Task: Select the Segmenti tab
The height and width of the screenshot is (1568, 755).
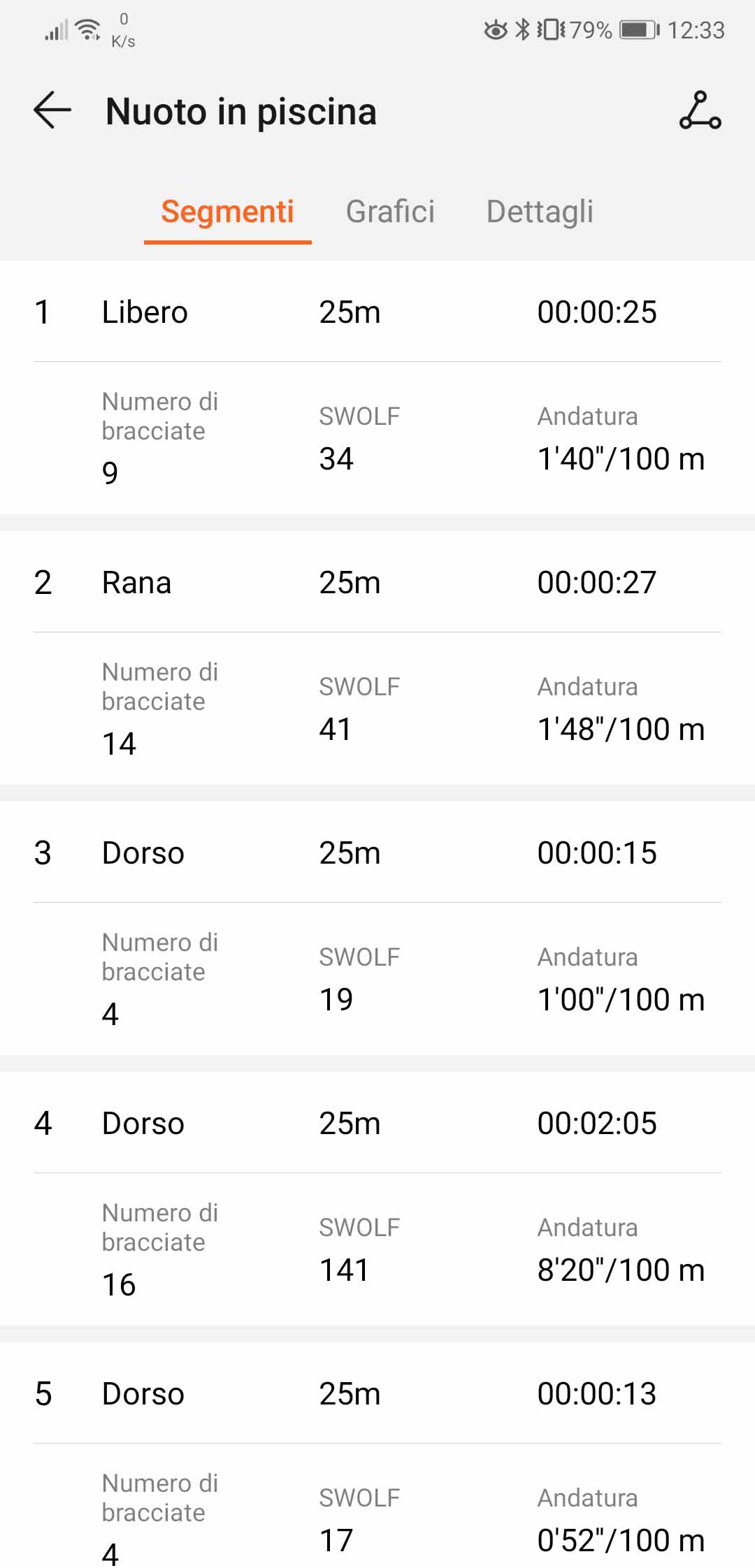Action: 227,212
